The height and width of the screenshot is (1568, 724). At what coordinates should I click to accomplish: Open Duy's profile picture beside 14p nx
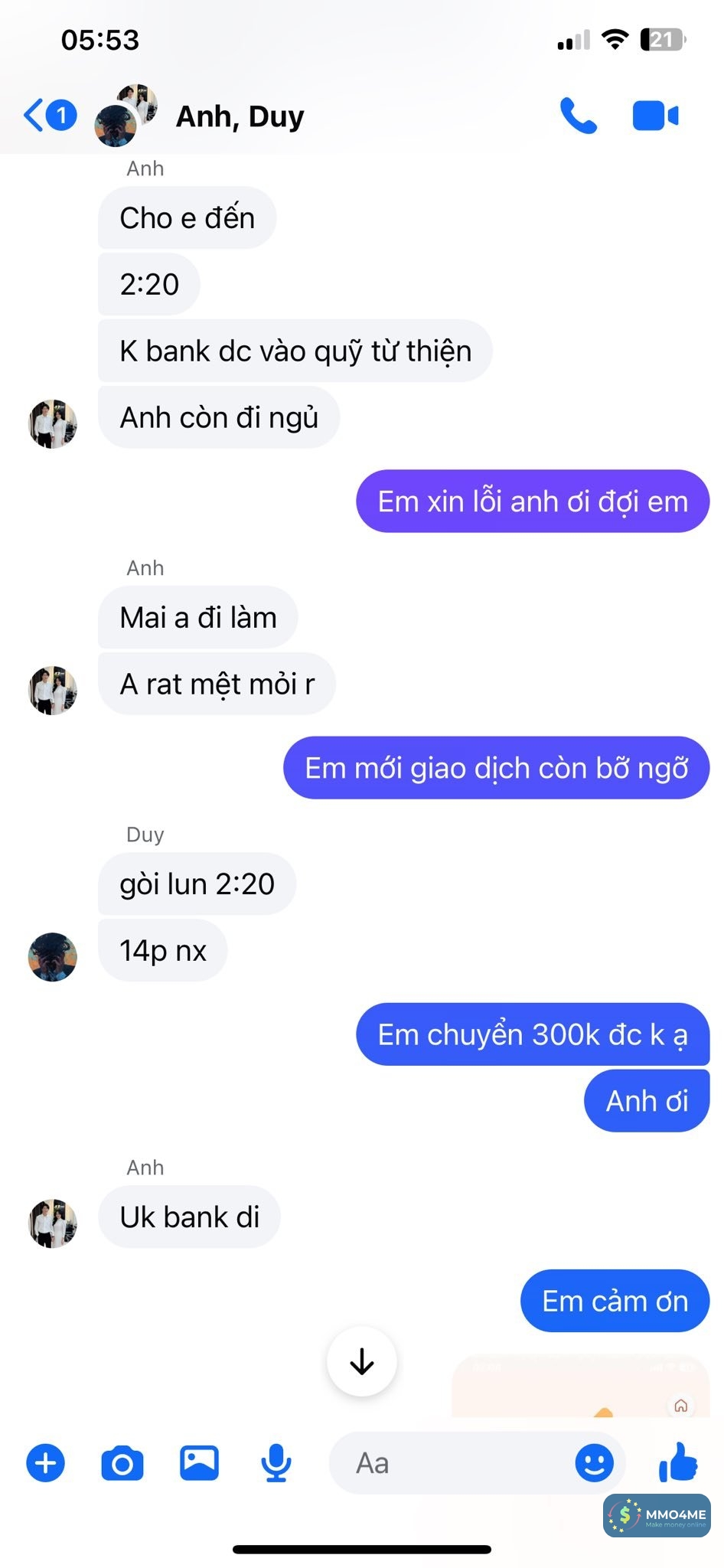tap(53, 956)
